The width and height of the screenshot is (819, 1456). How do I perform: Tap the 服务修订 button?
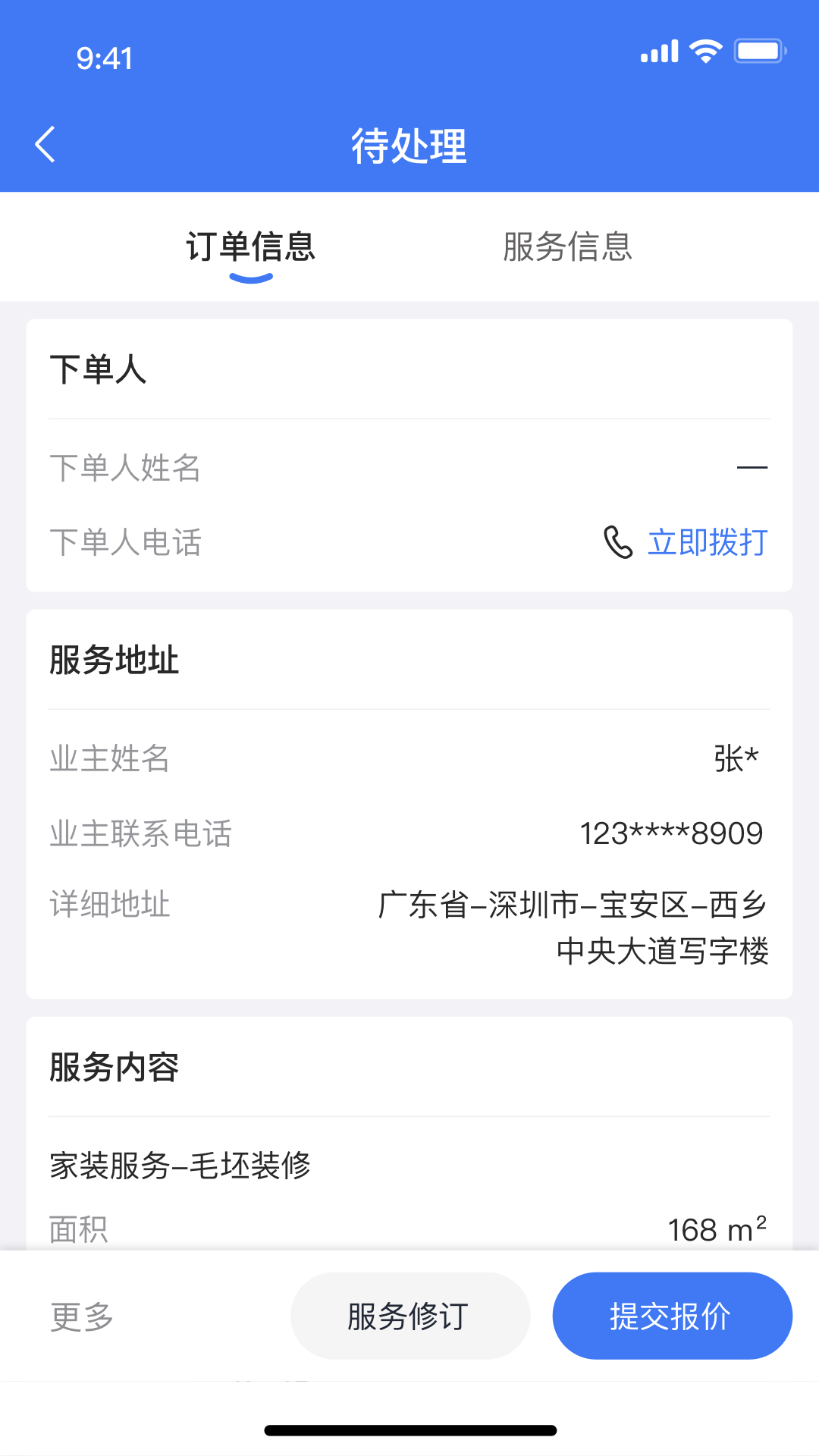coord(409,1316)
